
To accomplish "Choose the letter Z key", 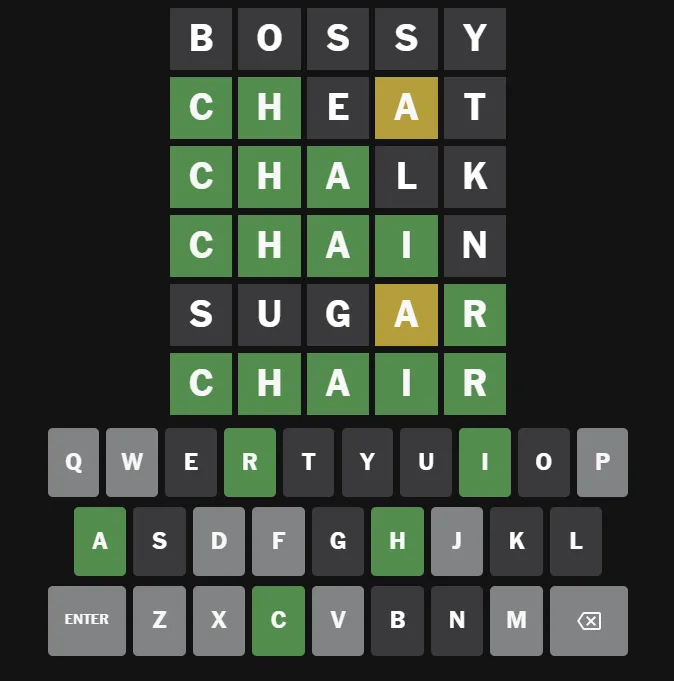I will [x=159, y=620].
